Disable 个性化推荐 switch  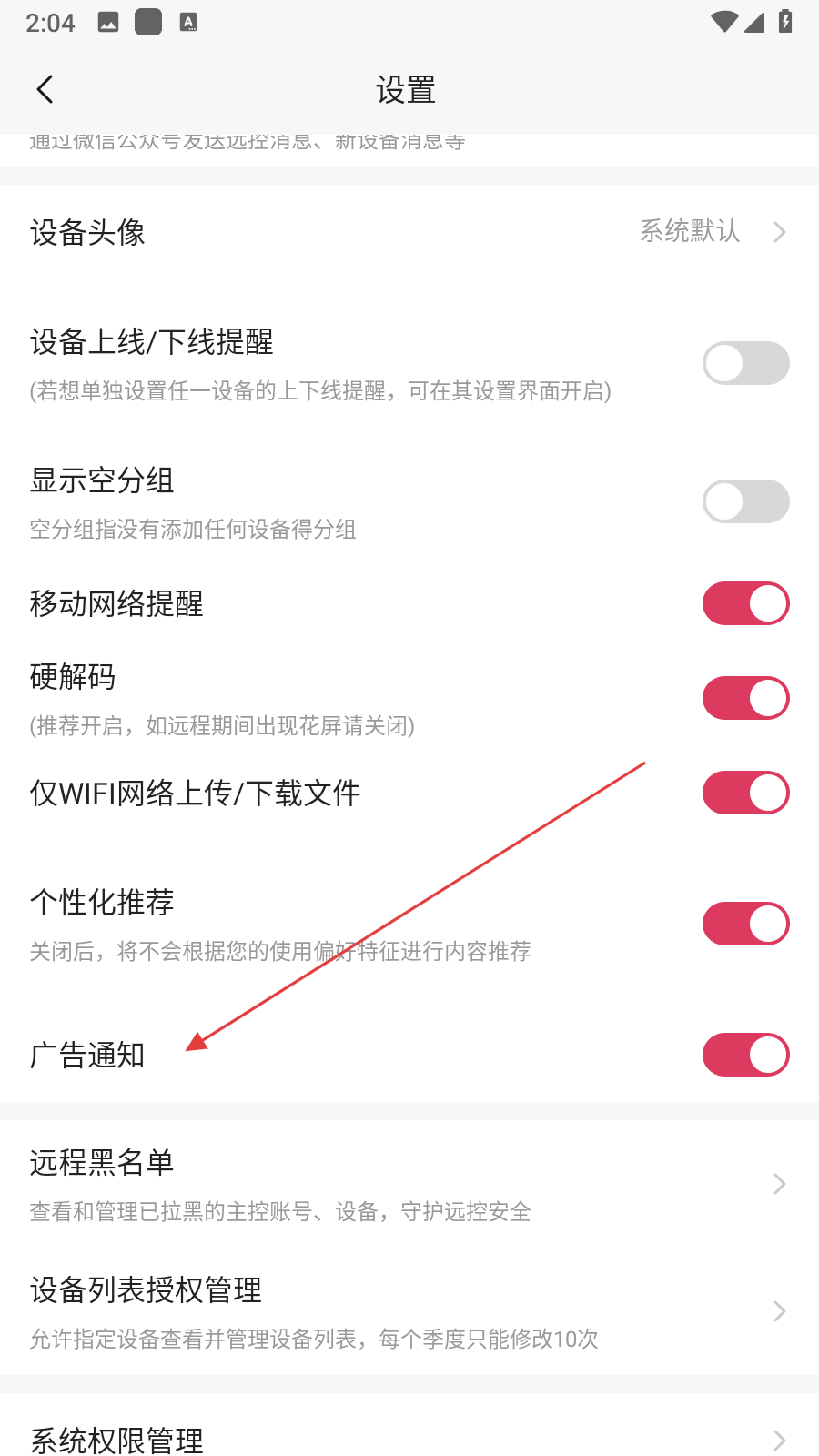tap(745, 924)
